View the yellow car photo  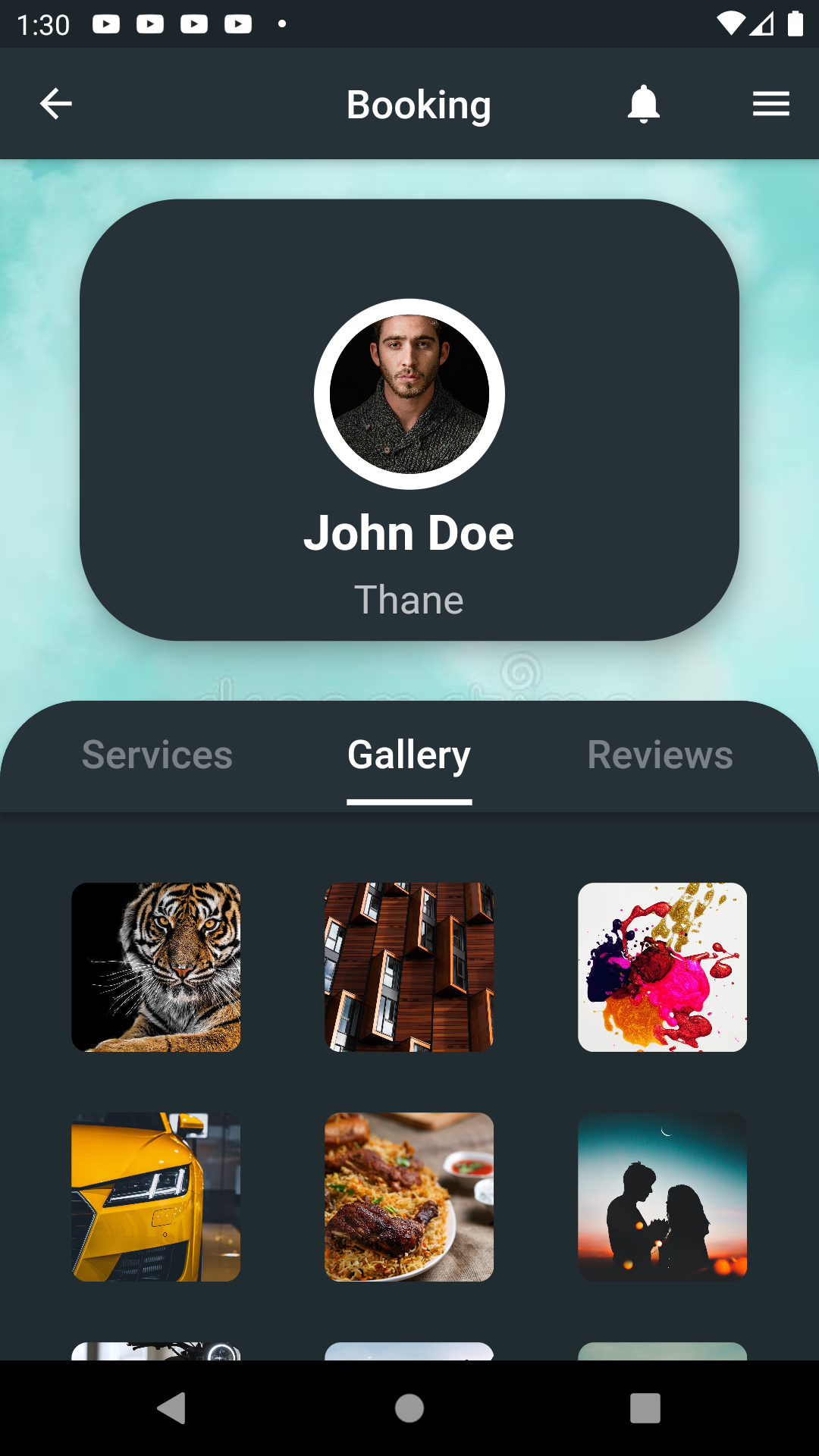[x=156, y=1197]
